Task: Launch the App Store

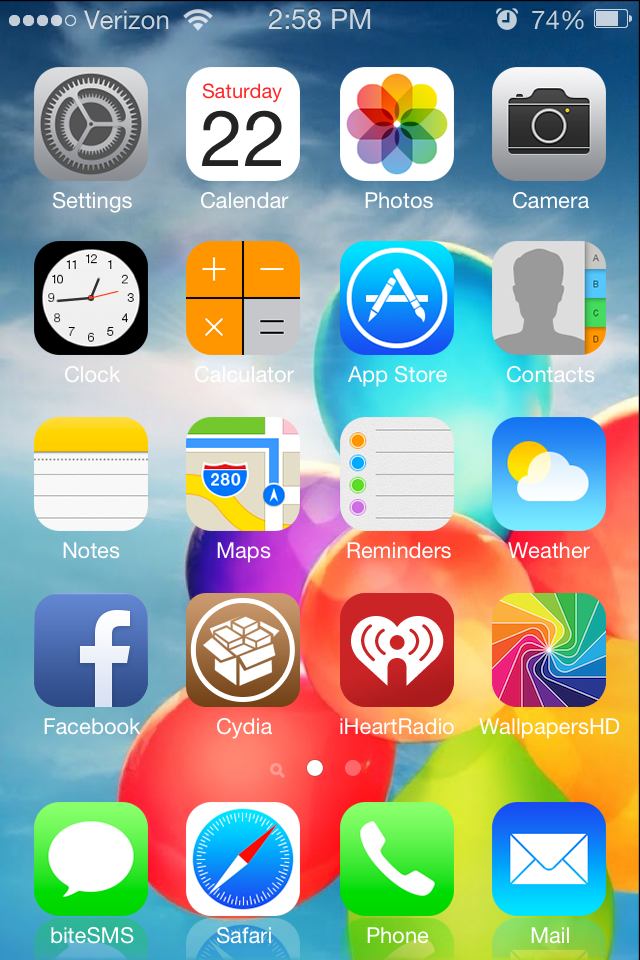Action: point(397,298)
